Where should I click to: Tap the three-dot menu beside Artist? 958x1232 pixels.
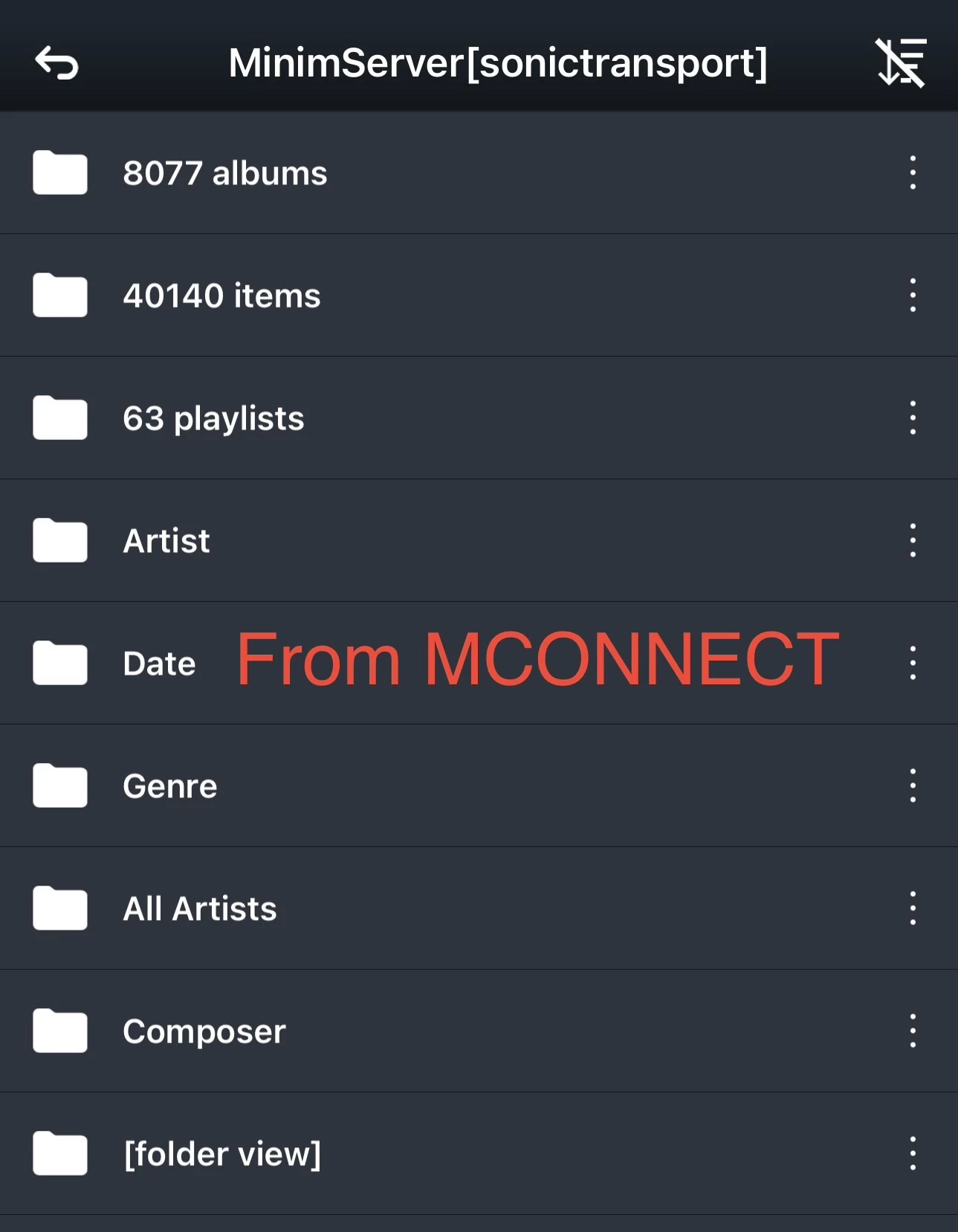coord(913,541)
